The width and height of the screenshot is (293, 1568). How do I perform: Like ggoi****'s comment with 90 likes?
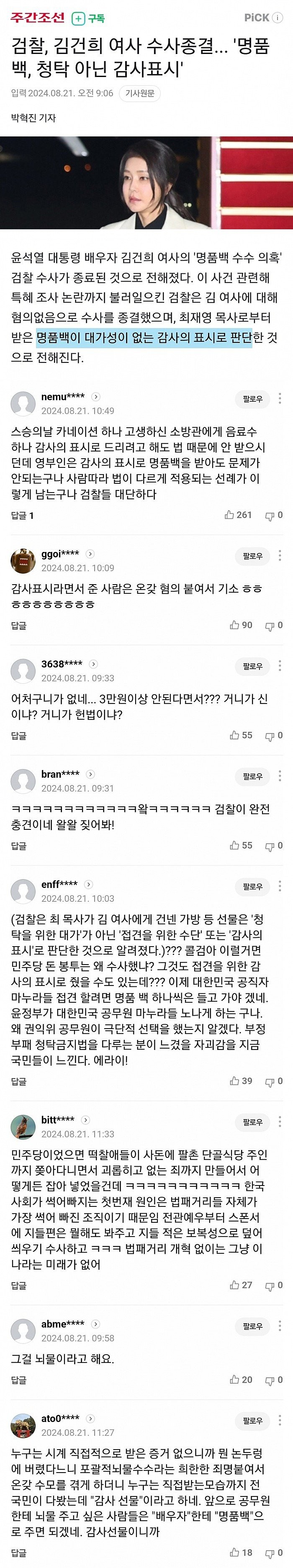coord(241,625)
